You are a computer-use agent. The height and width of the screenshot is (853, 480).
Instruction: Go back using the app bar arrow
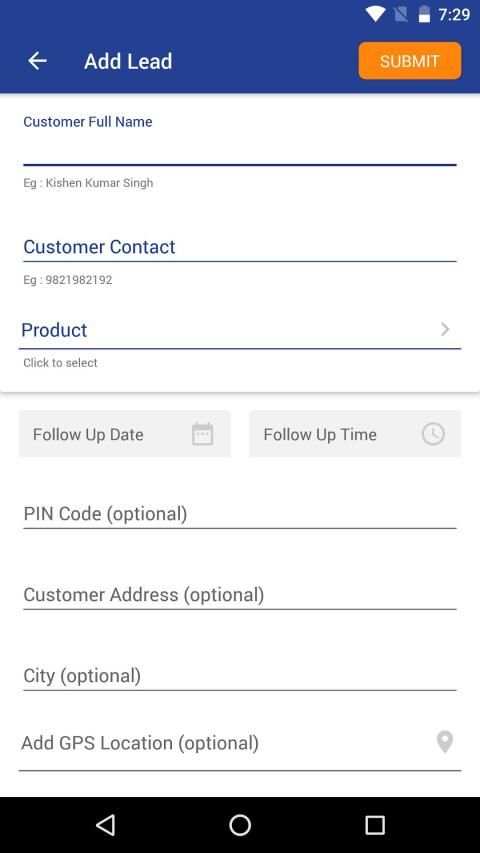(37, 61)
